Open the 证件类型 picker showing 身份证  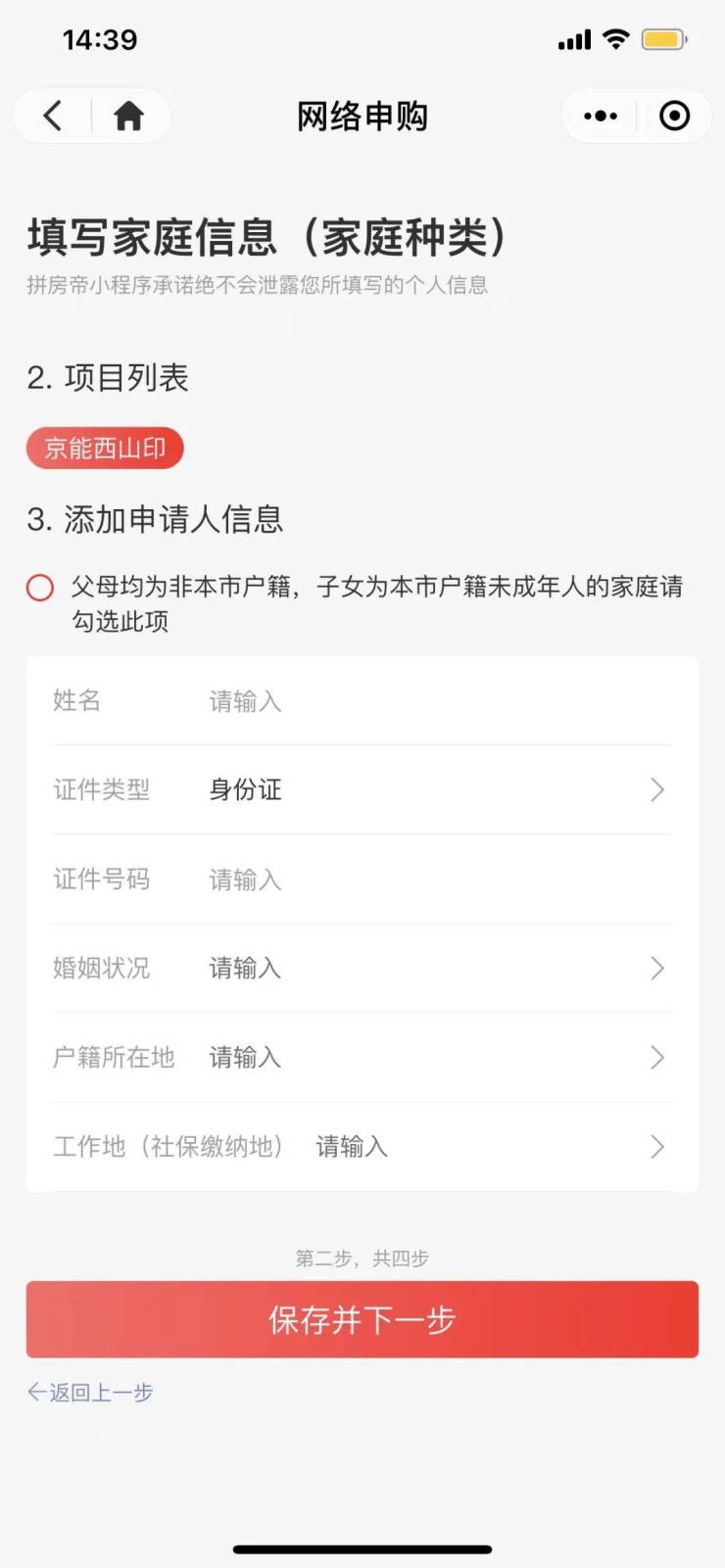tap(431, 789)
